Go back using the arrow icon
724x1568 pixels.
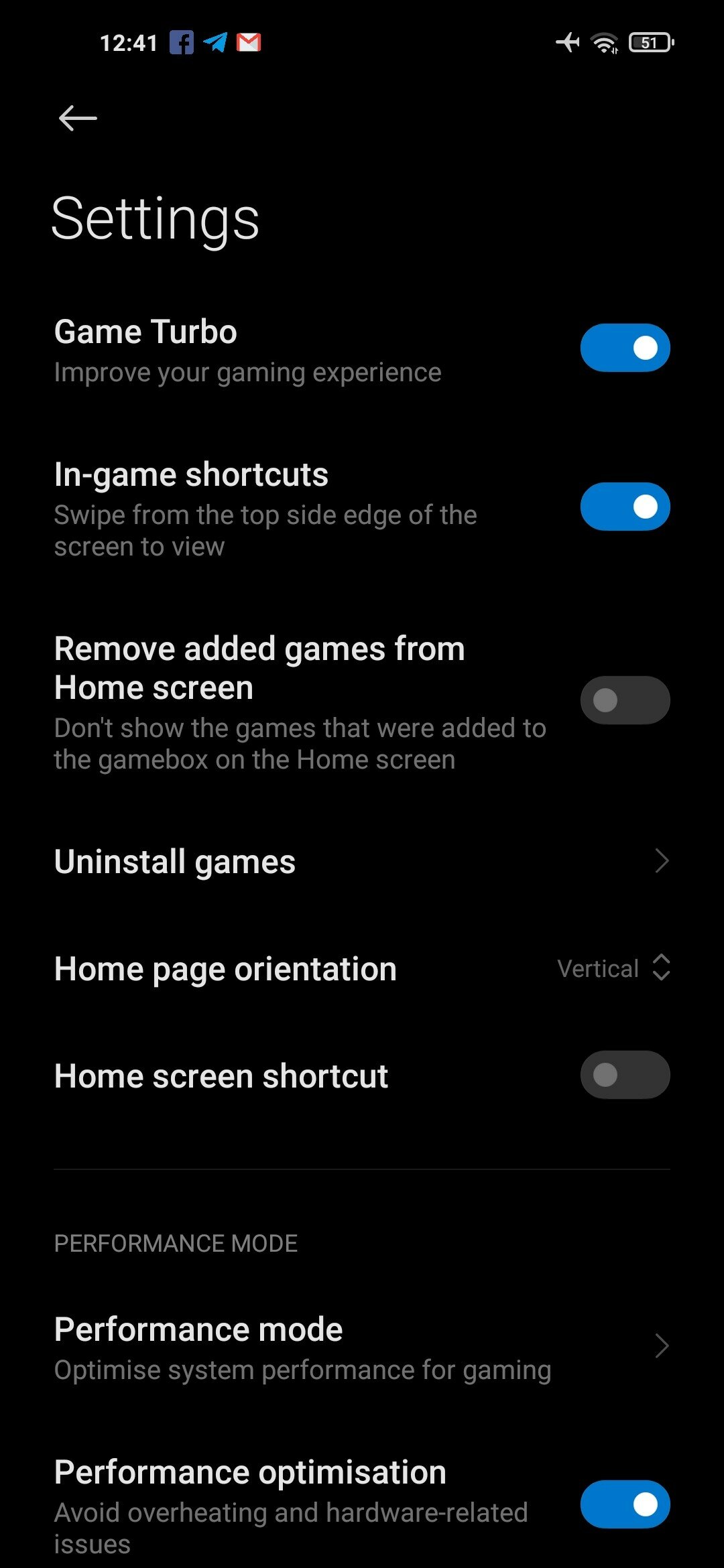coord(78,119)
